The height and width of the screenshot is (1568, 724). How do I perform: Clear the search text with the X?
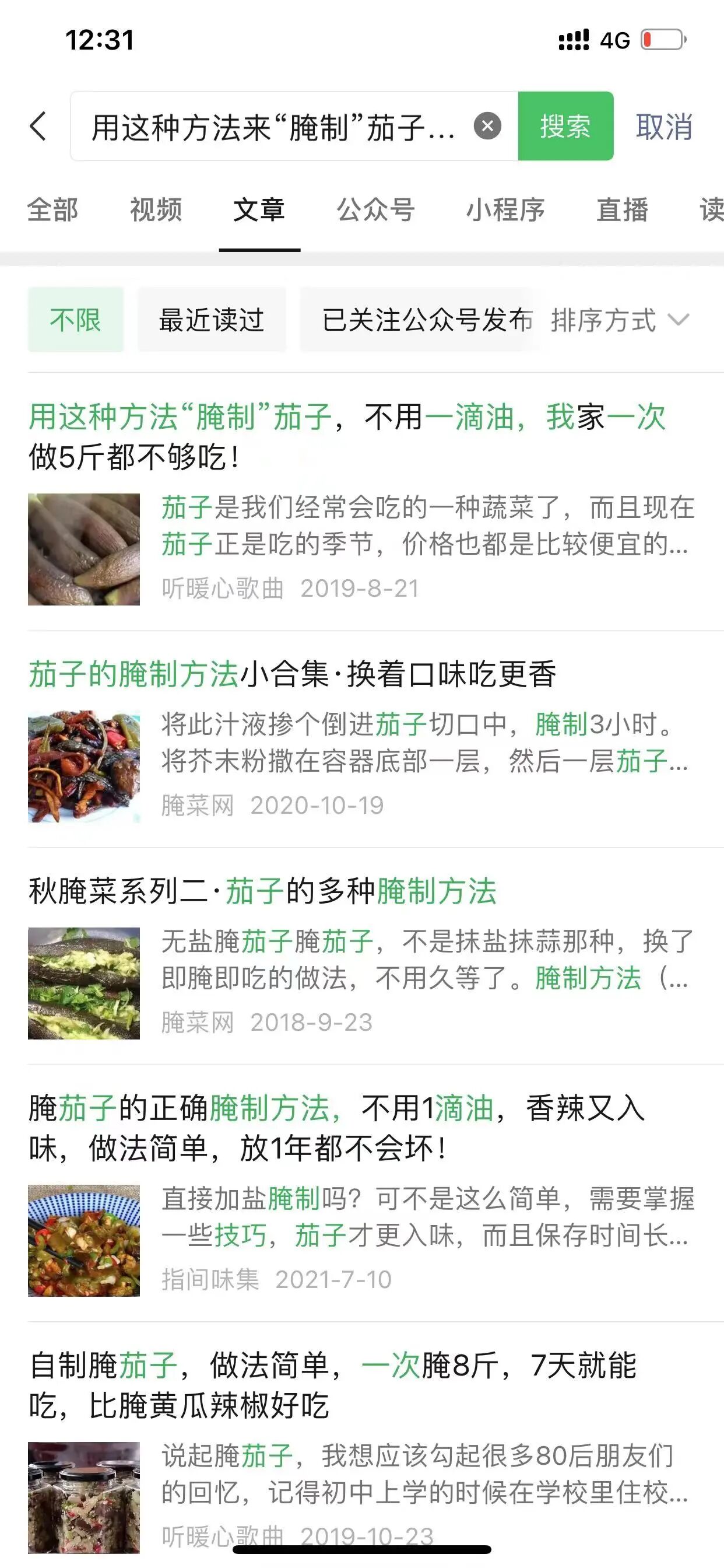487,127
